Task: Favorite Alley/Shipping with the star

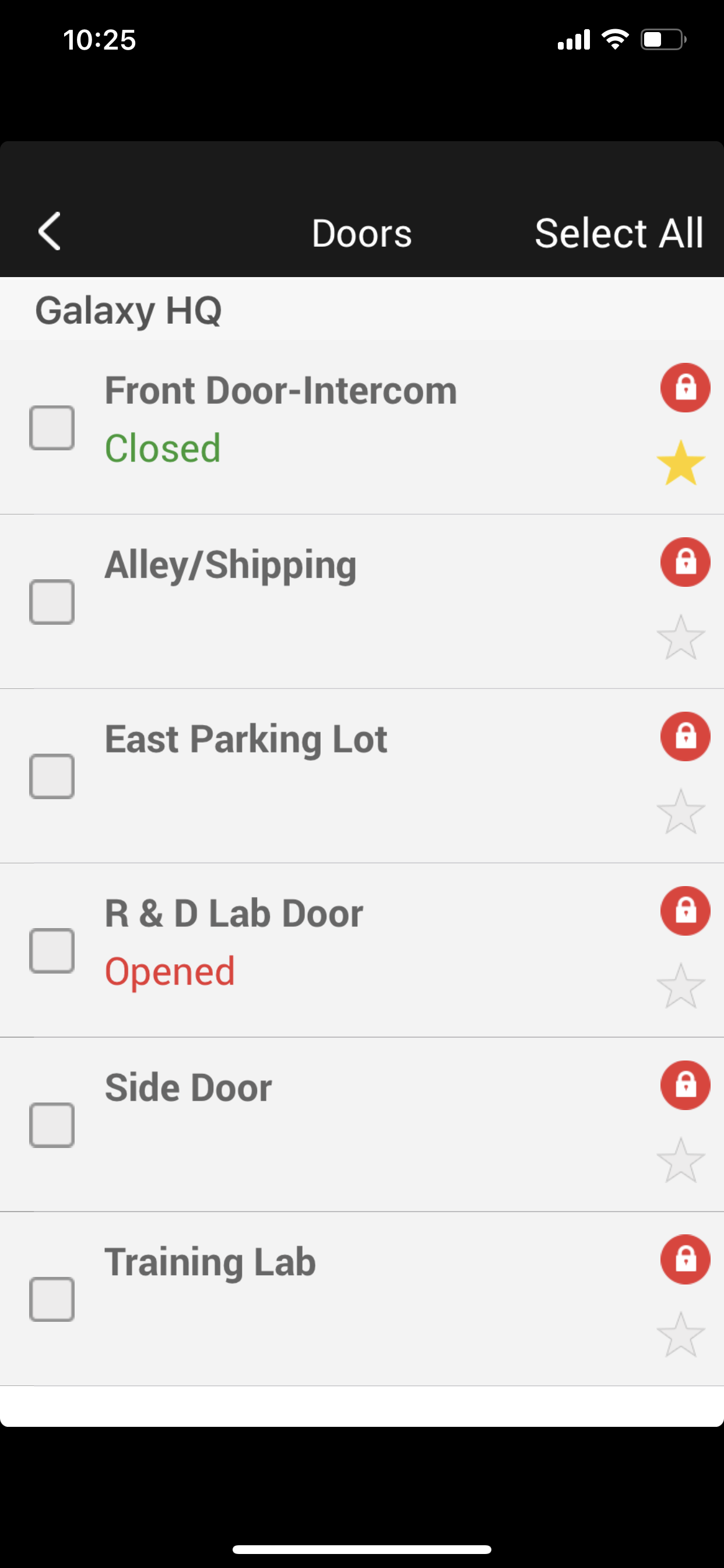Action: 681,638
